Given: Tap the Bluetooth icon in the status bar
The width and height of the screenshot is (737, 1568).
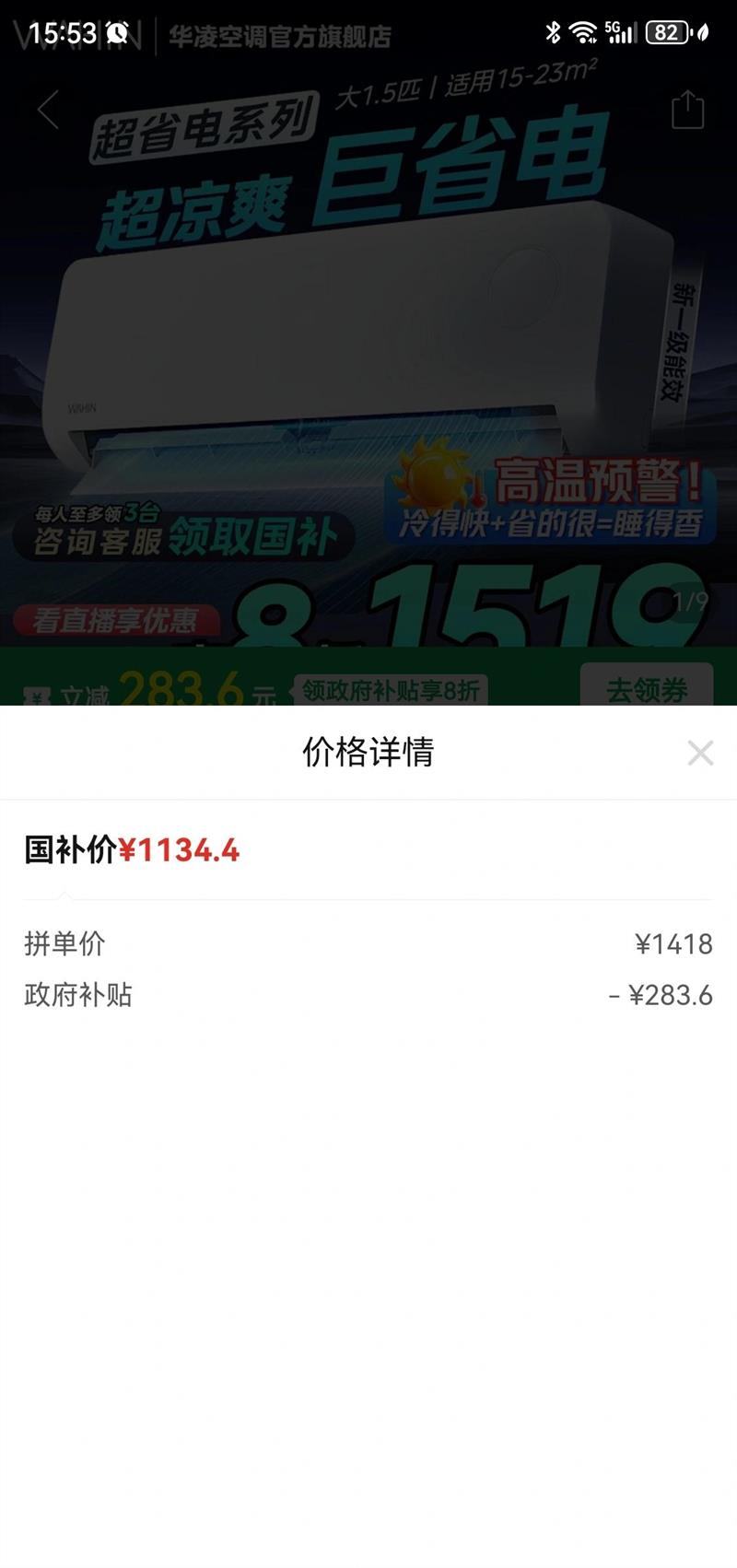Looking at the screenshot, I should (x=554, y=30).
